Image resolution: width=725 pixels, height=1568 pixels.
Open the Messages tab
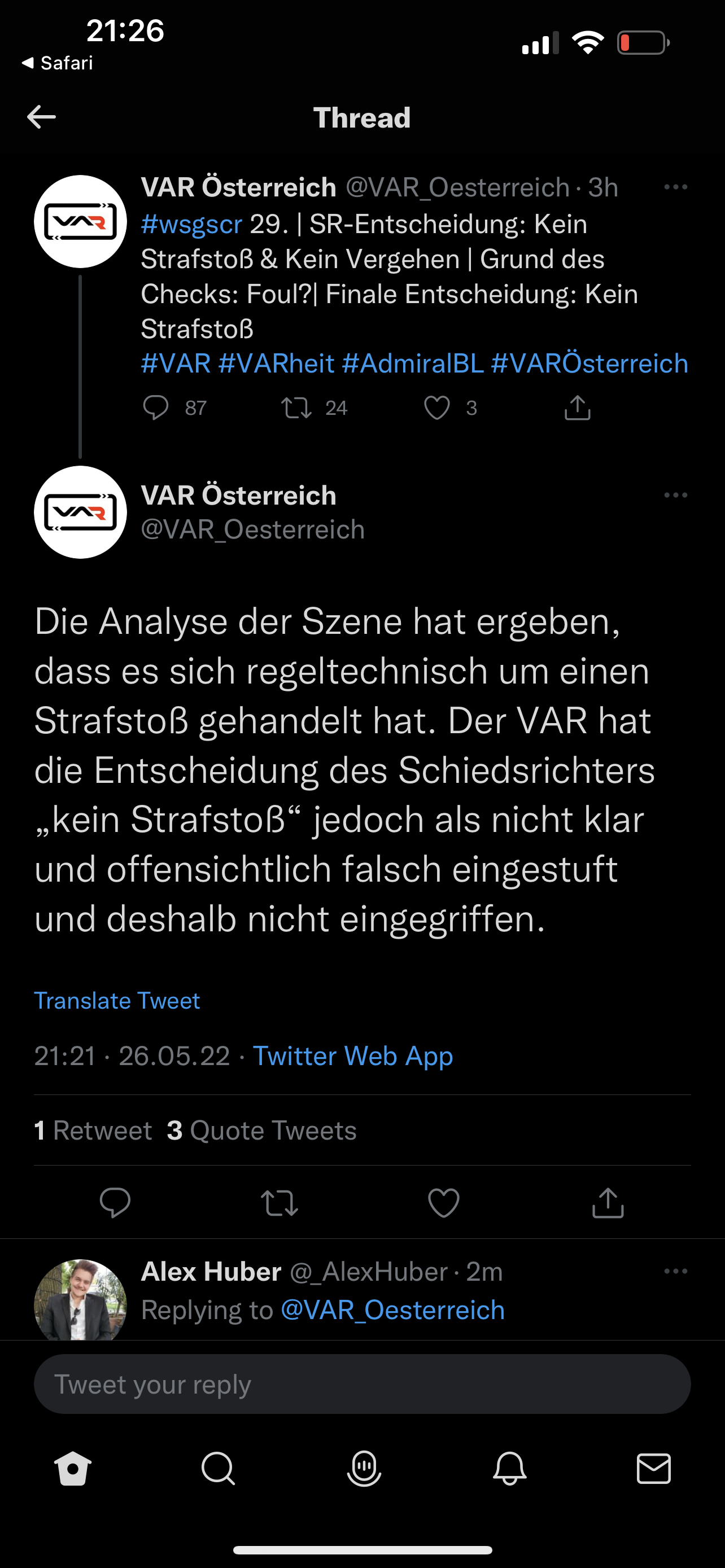tap(654, 1468)
